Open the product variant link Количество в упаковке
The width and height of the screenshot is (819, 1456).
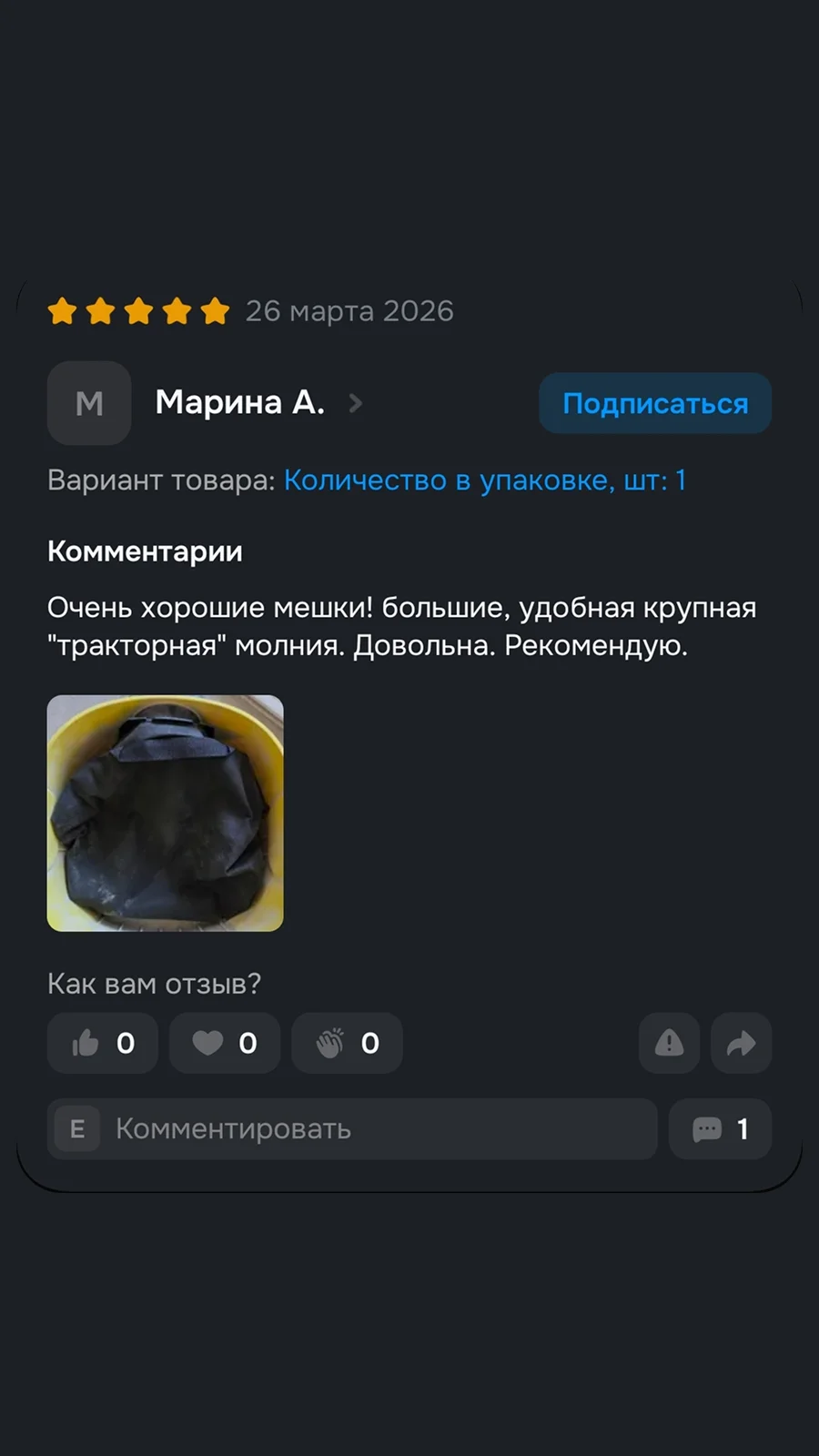pos(485,480)
